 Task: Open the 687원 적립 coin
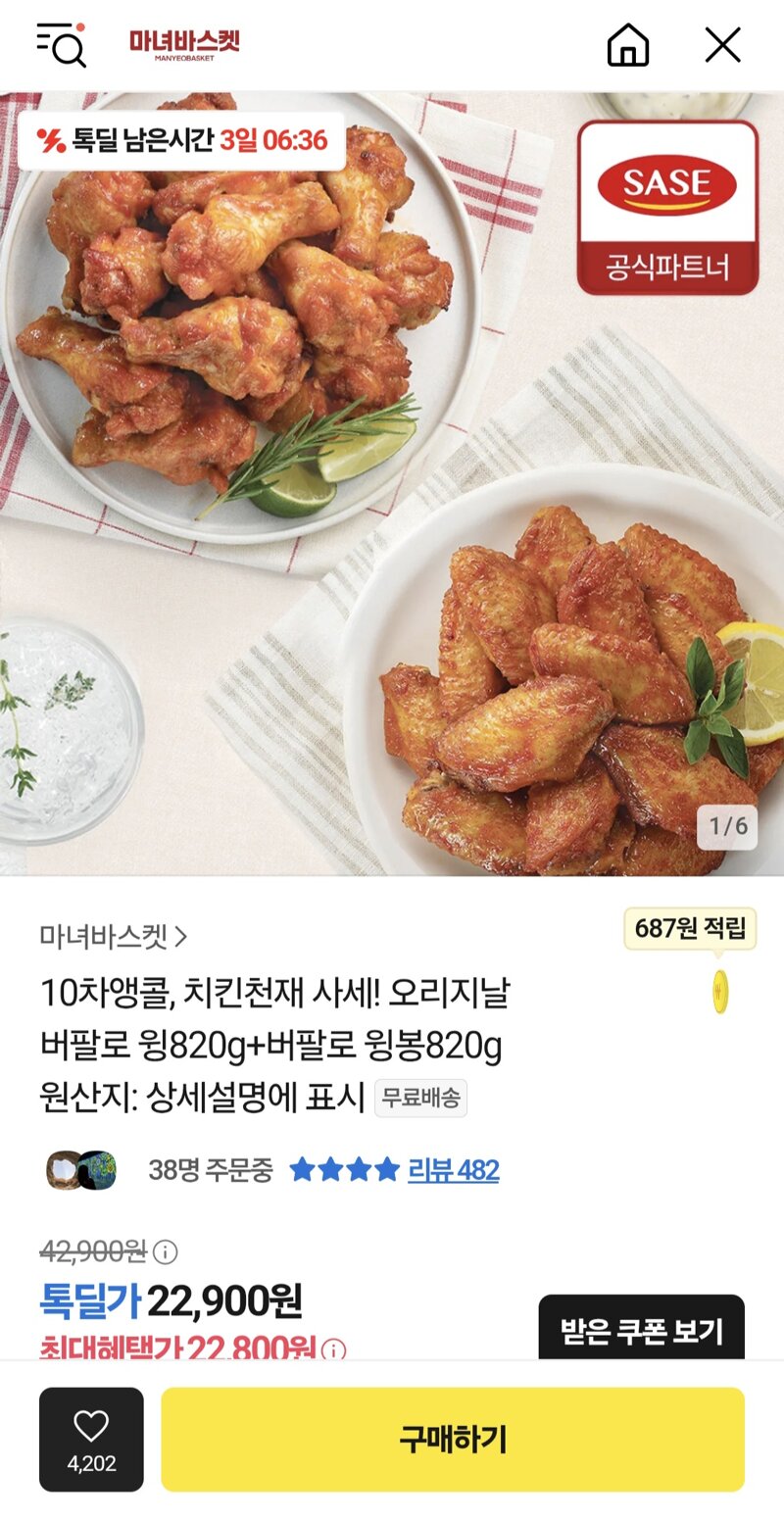tap(720, 992)
